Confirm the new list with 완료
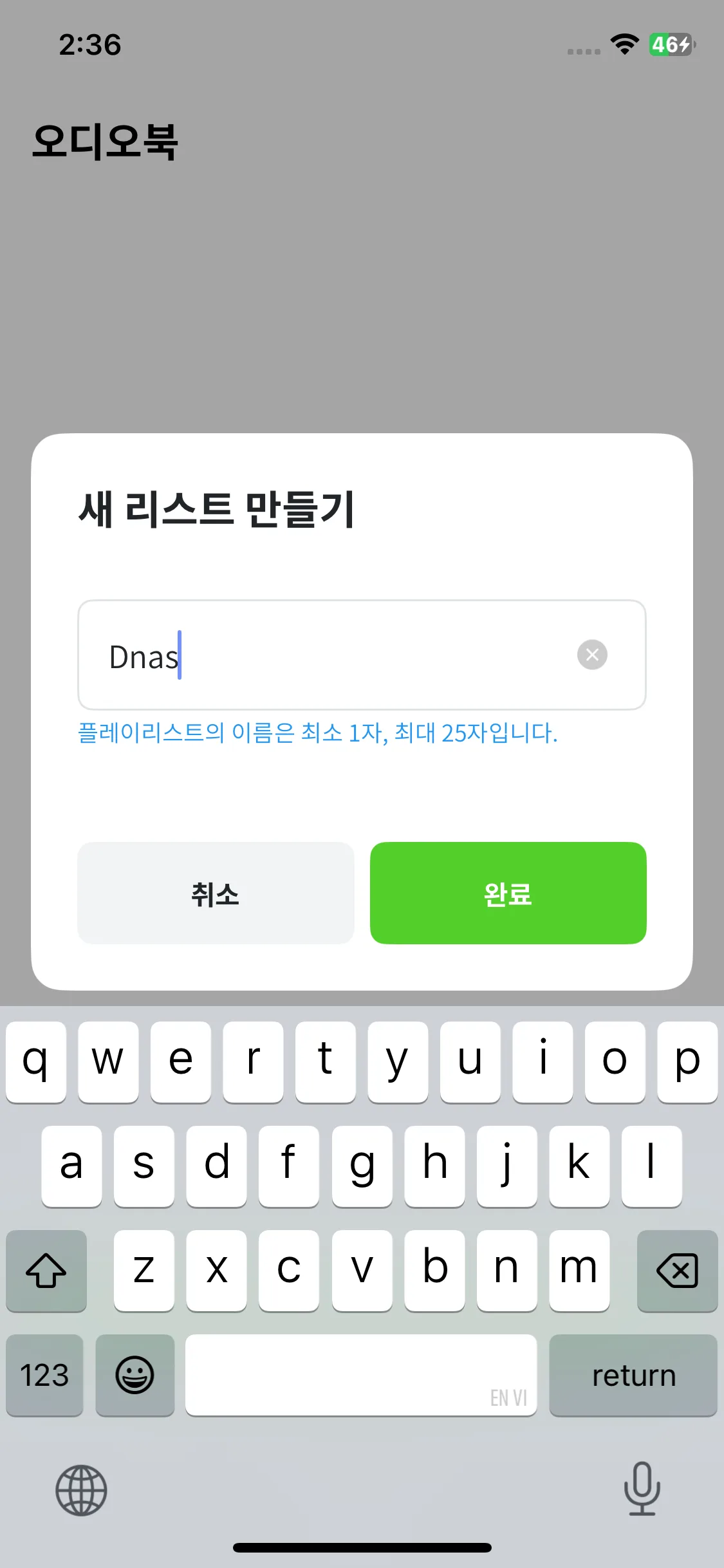Viewport: 724px width, 1568px height. (508, 893)
